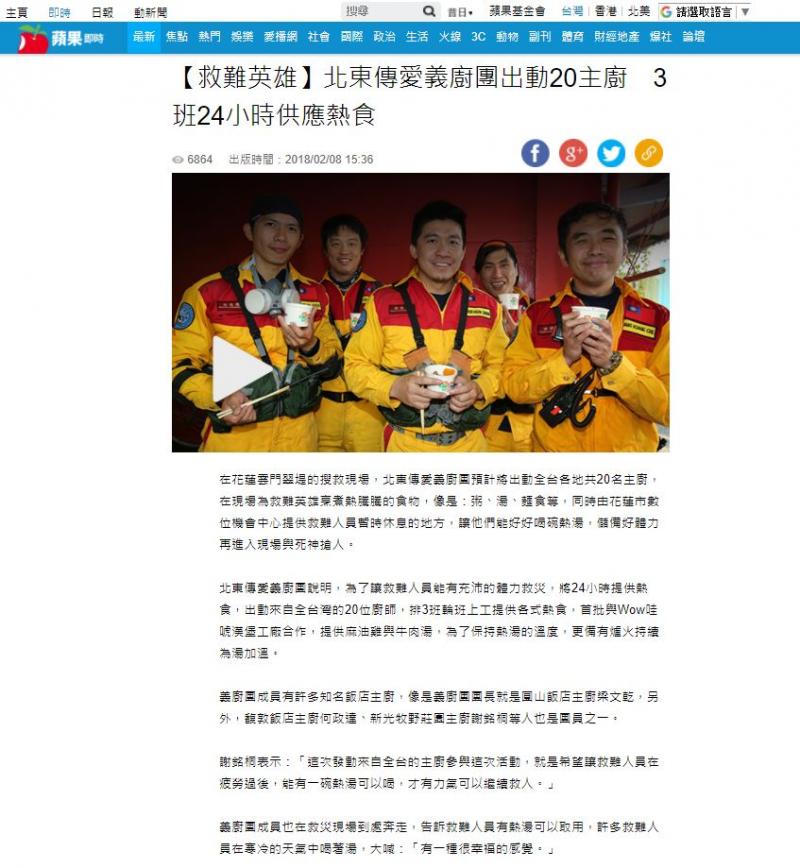Viewport: 800px width, 868px height.
Task: Share the article on Twitter
Action: coord(611,153)
